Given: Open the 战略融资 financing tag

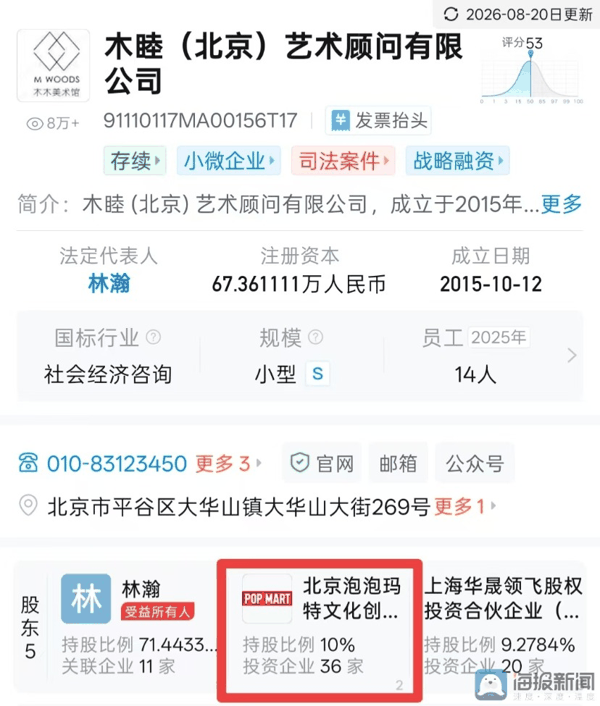Looking at the screenshot, I should click(x=457, y=160).
